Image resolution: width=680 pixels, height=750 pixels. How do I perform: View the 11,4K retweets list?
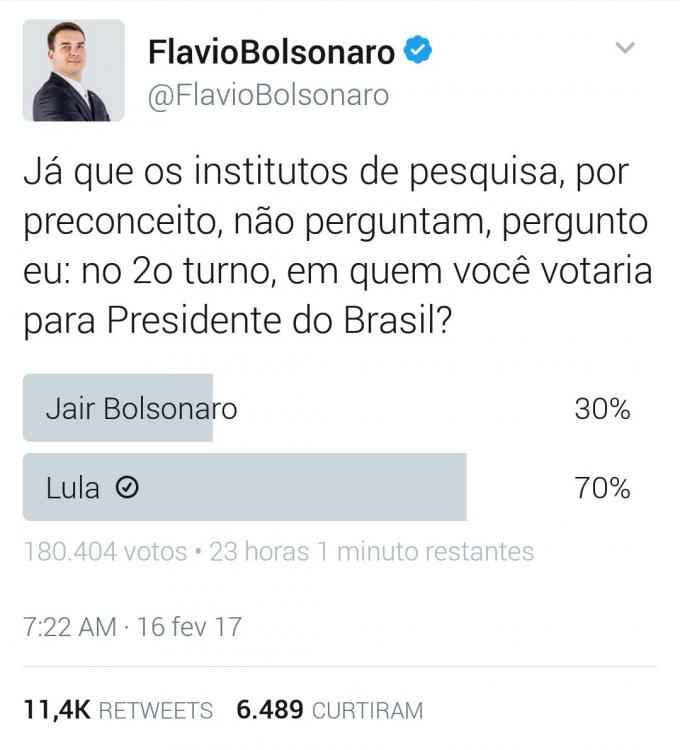click(119, 710)
